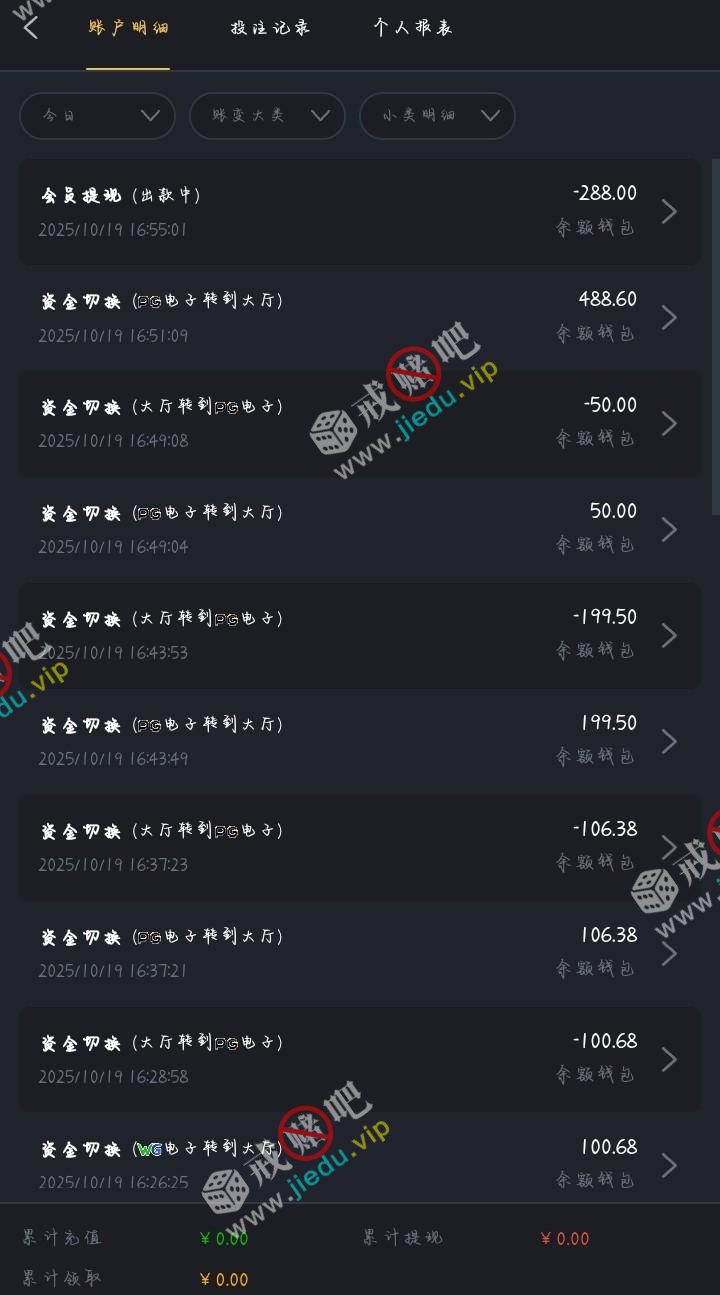Open the -199.50 transfer record
Viewport: 720px width, 1295px height.
coord(360,636)
